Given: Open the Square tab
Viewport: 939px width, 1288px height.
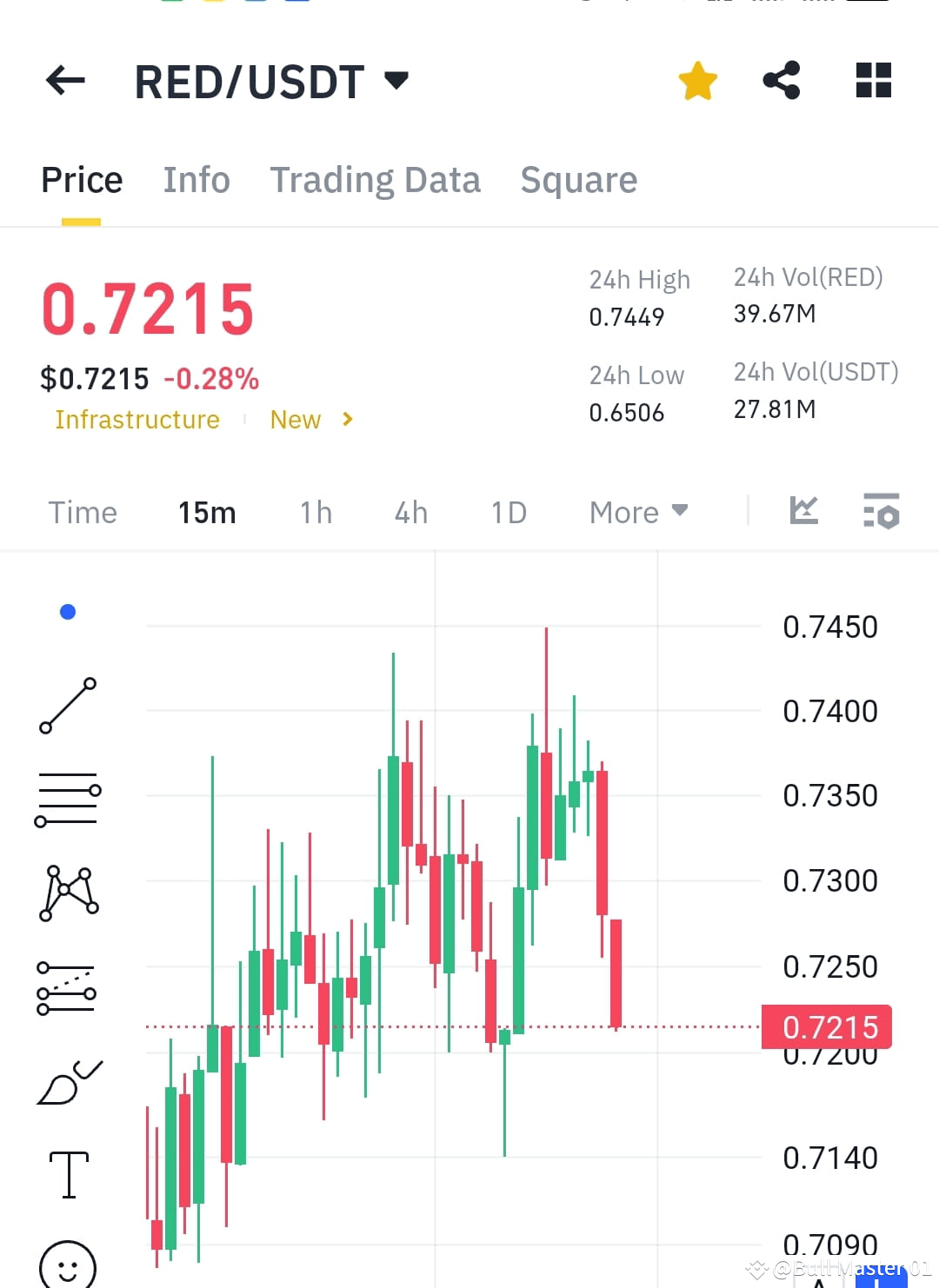Looking at the screenshot, I should (578, 180).
